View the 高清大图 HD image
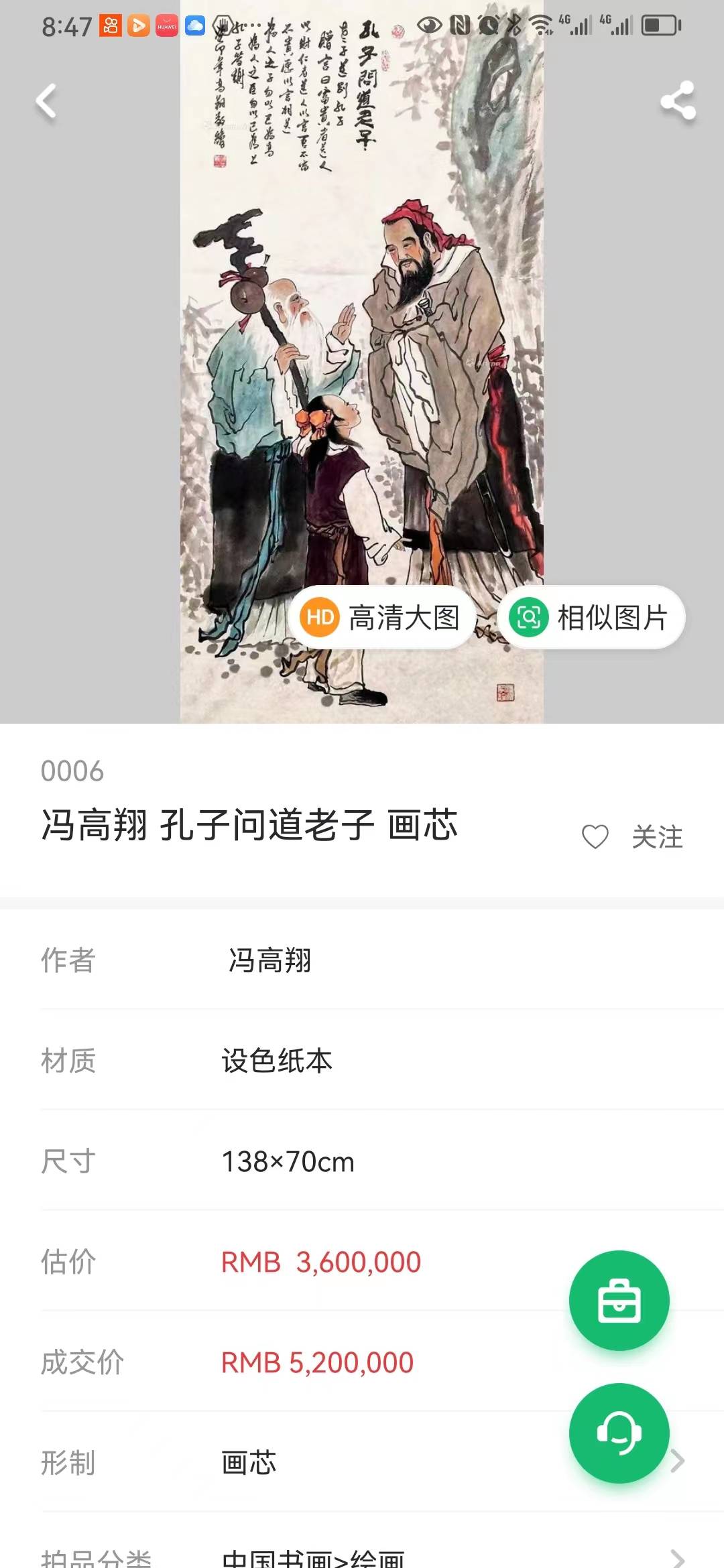Screen dimensions: 724x1568 tap(381, 617)
